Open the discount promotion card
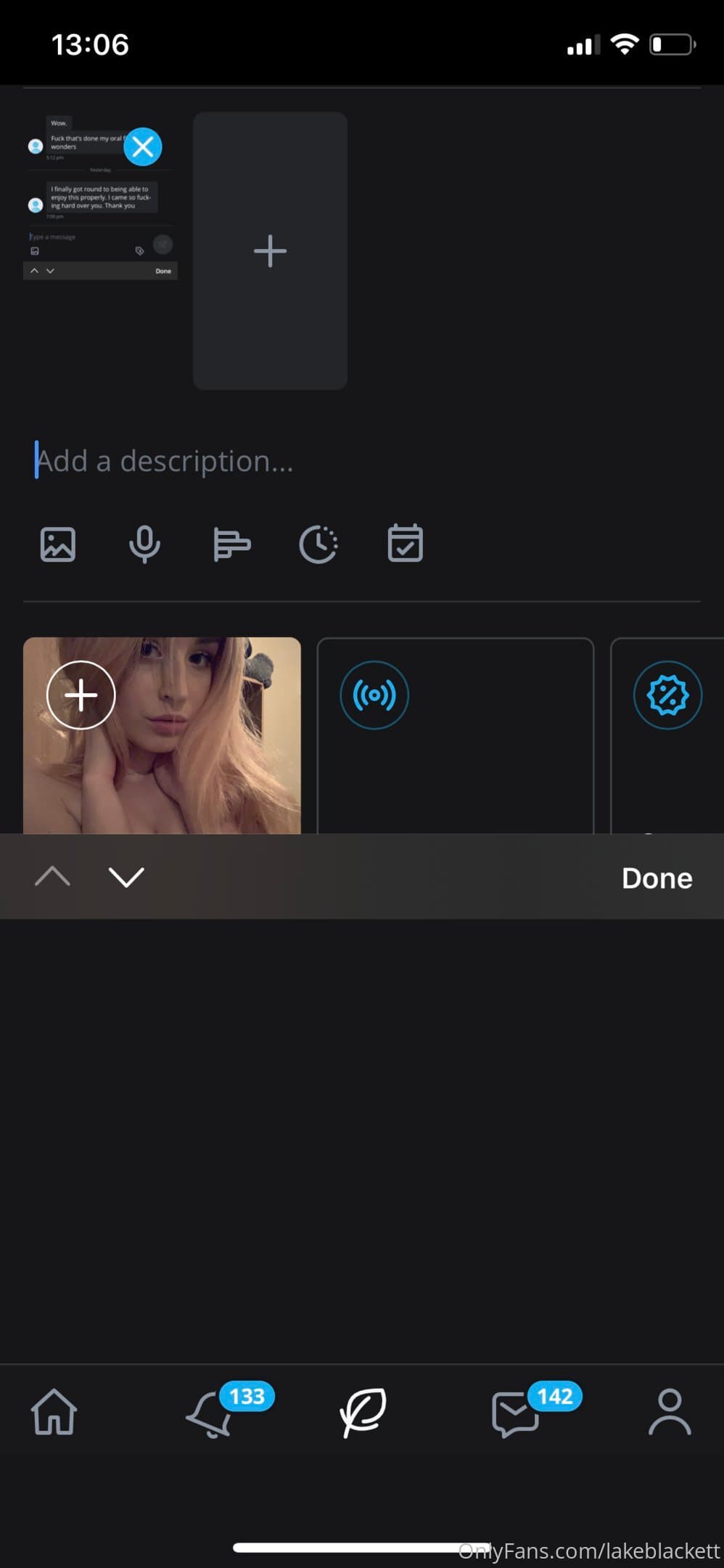This screenshot has height=1568, width=724. click(667, 695)
